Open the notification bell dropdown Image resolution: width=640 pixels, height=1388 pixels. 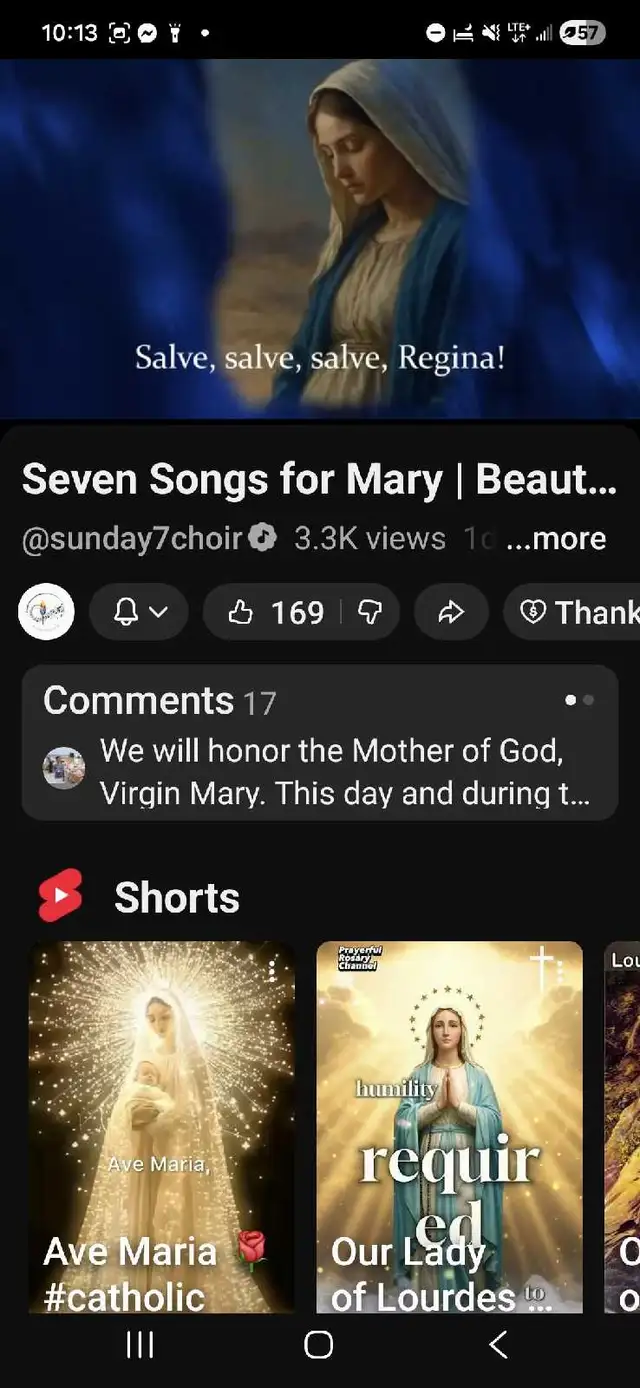click(139, 612)
